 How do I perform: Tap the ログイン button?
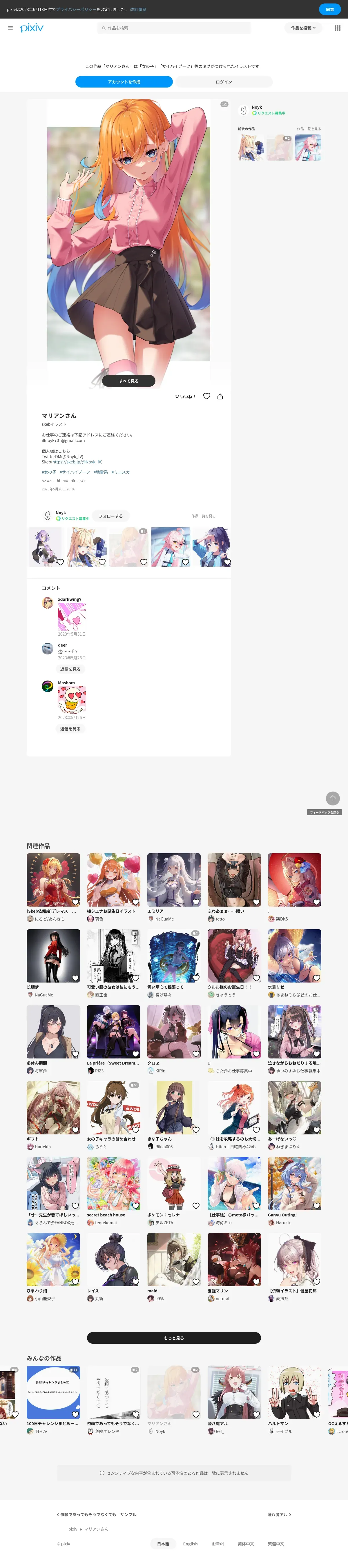[x=224, y=81]
